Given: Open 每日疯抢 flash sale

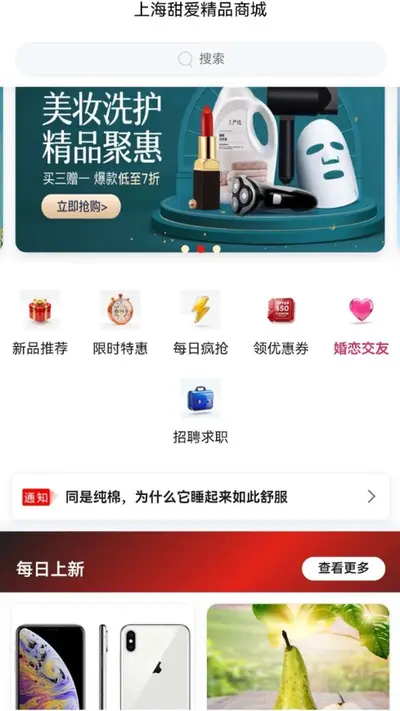Looking at the screenshot, I should point(200,323).
